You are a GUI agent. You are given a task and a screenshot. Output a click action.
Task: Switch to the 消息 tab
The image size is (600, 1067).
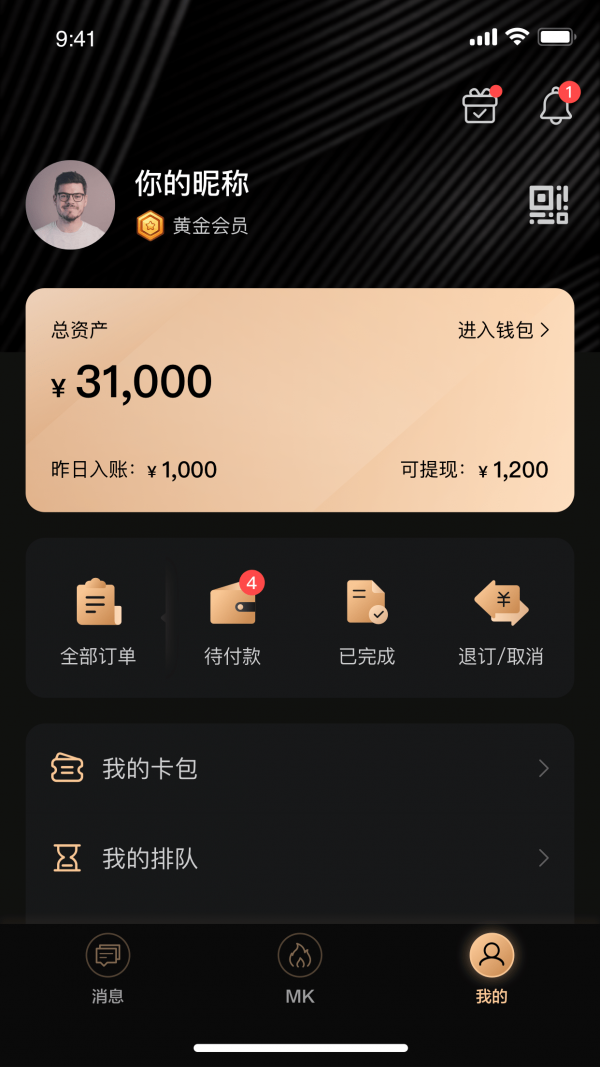pyautogui.click(x=108, y=968)
